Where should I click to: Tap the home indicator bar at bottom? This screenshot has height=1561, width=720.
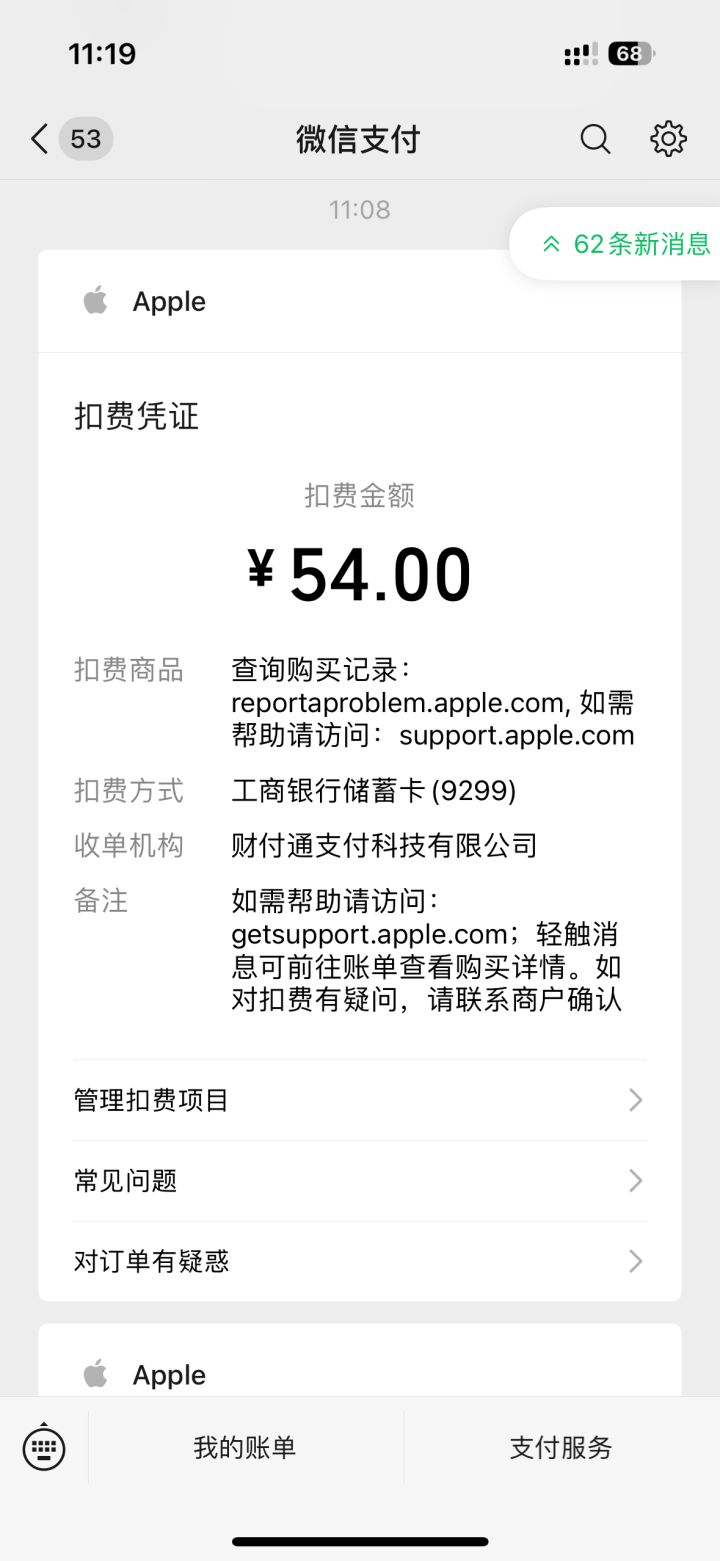pos(360,1540)
